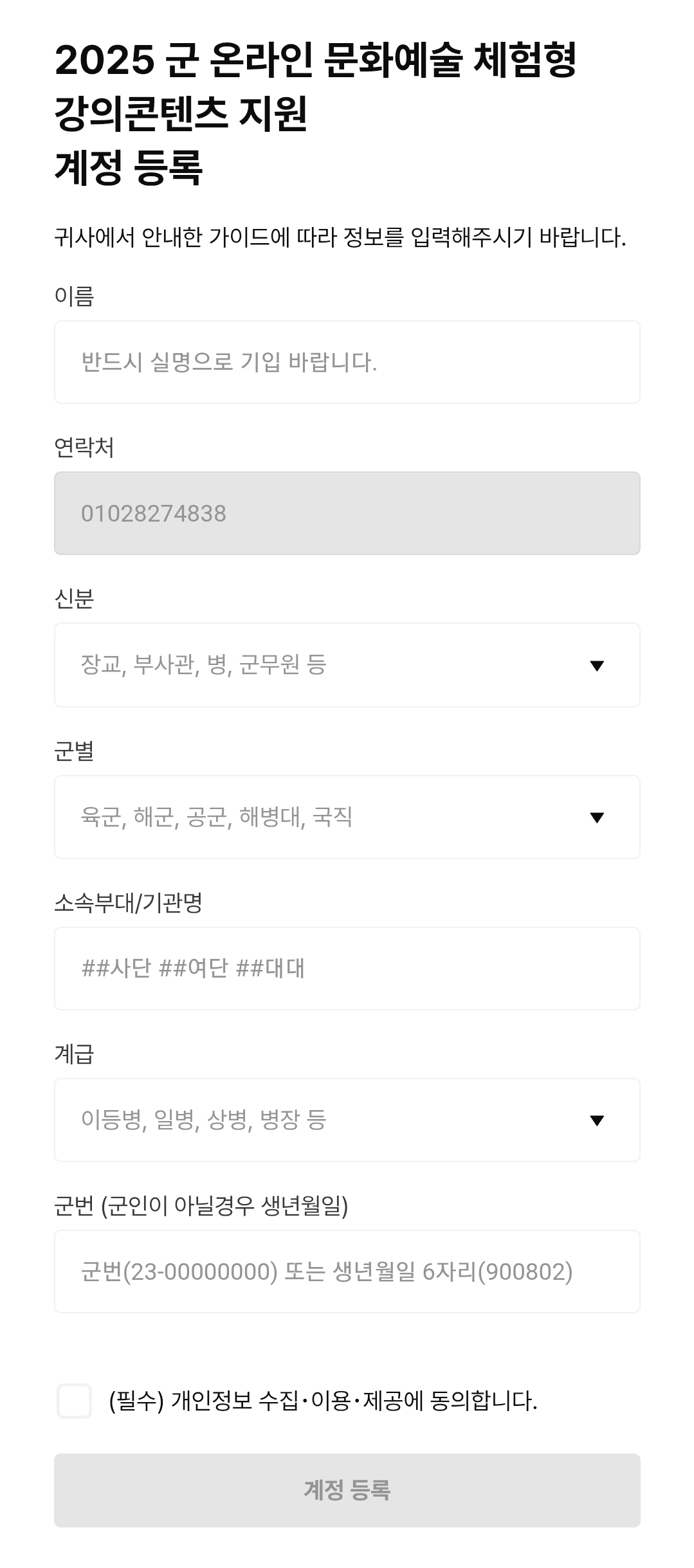694x1568 pixels.
Task: Click the 이름 name input field
Action: coord(347,363)
